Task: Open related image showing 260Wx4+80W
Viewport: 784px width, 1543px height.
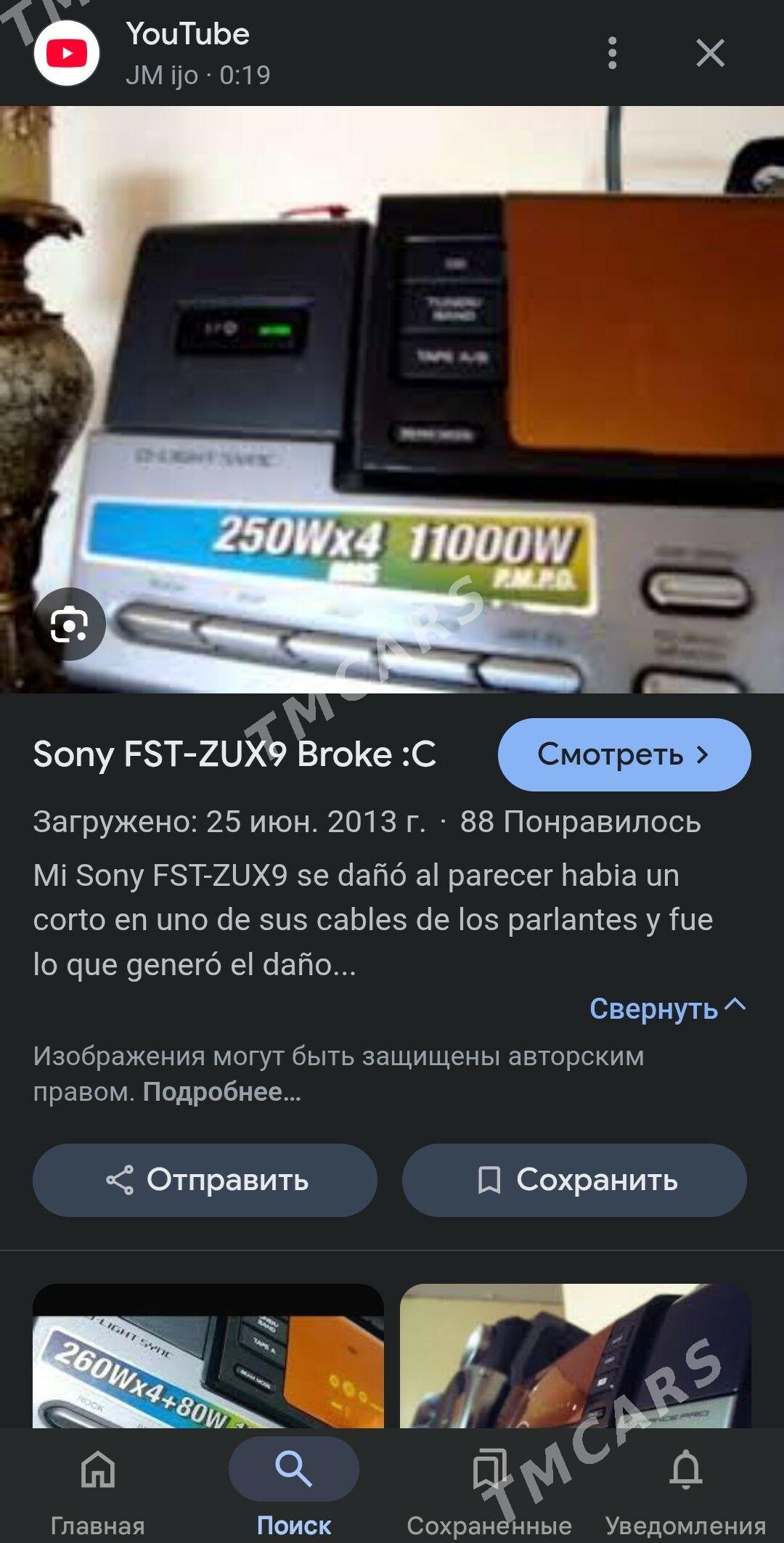Action: point(208,1355)
